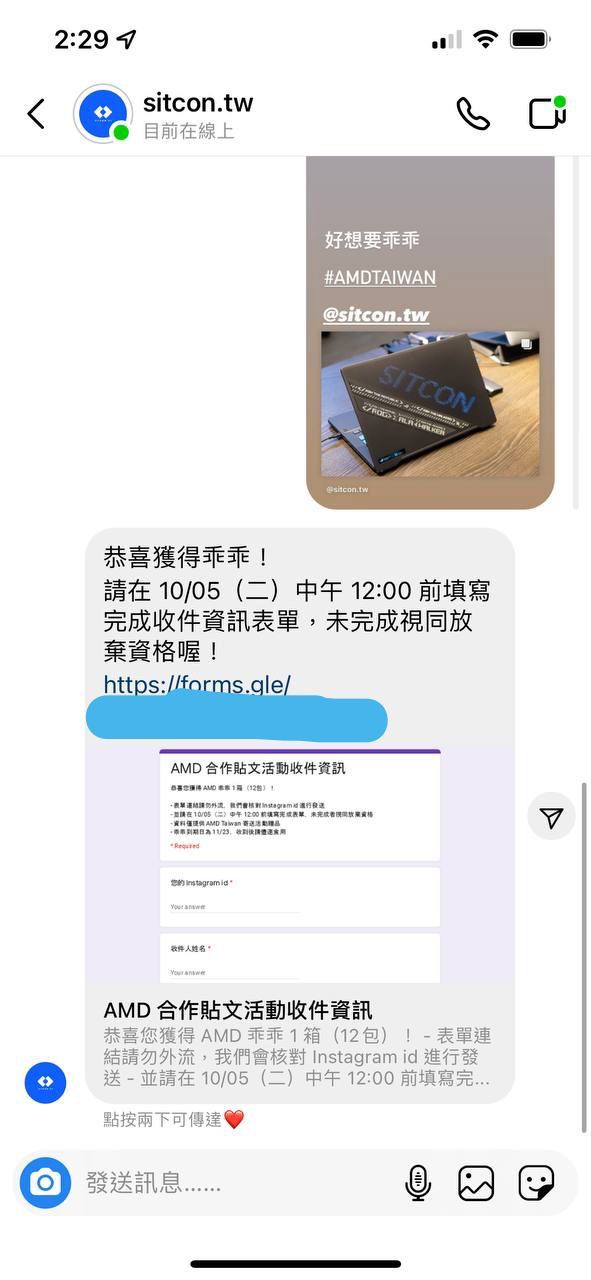This screenshot has height=1280, width=591.
Task: Open the shared story mentioning @sitcon.tw
Action: pyautogui.click(x=430, y=333)
